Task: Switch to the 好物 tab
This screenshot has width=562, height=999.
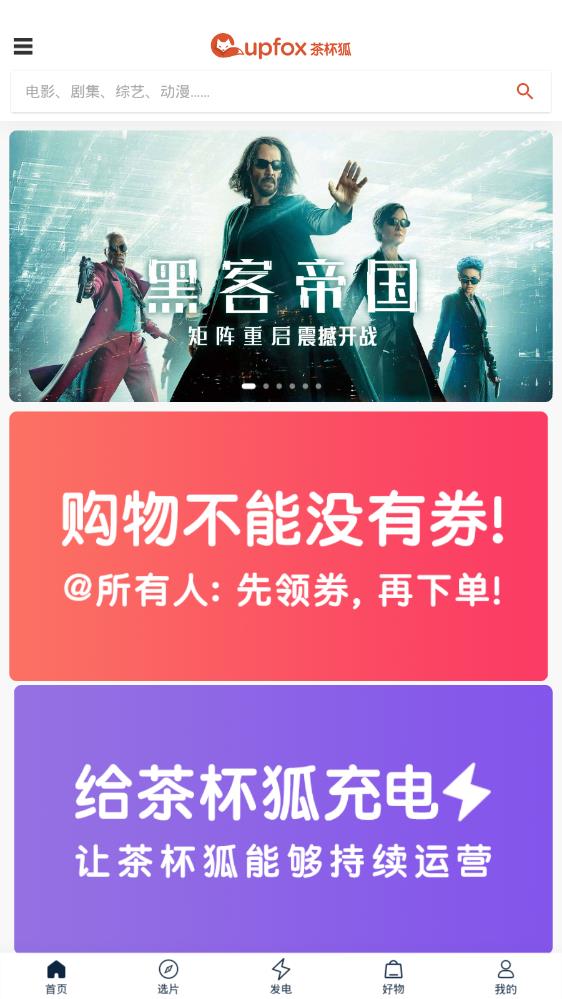Action: [393, 977]
